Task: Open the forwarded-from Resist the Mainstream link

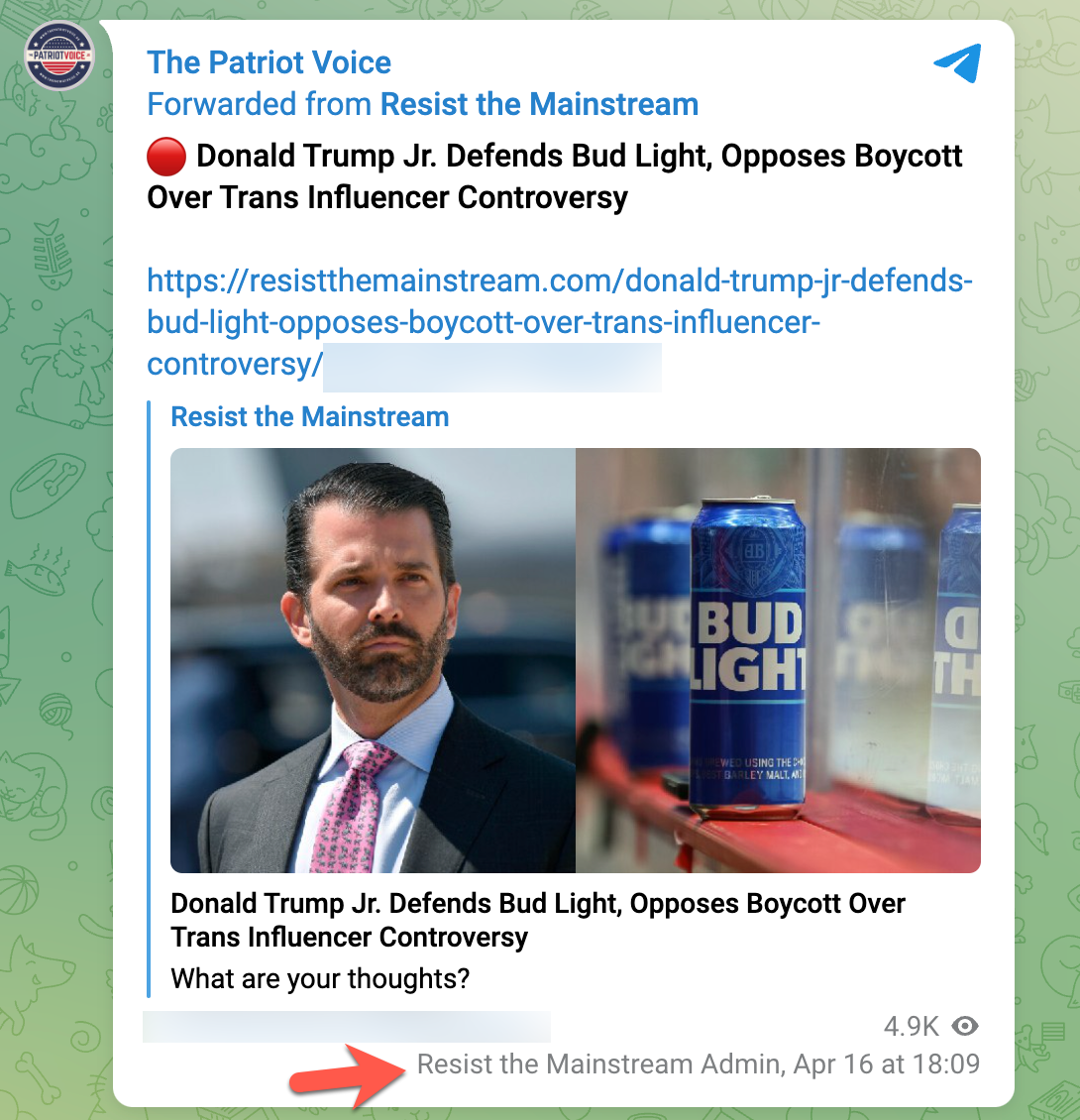Action: tap(539, 104)
